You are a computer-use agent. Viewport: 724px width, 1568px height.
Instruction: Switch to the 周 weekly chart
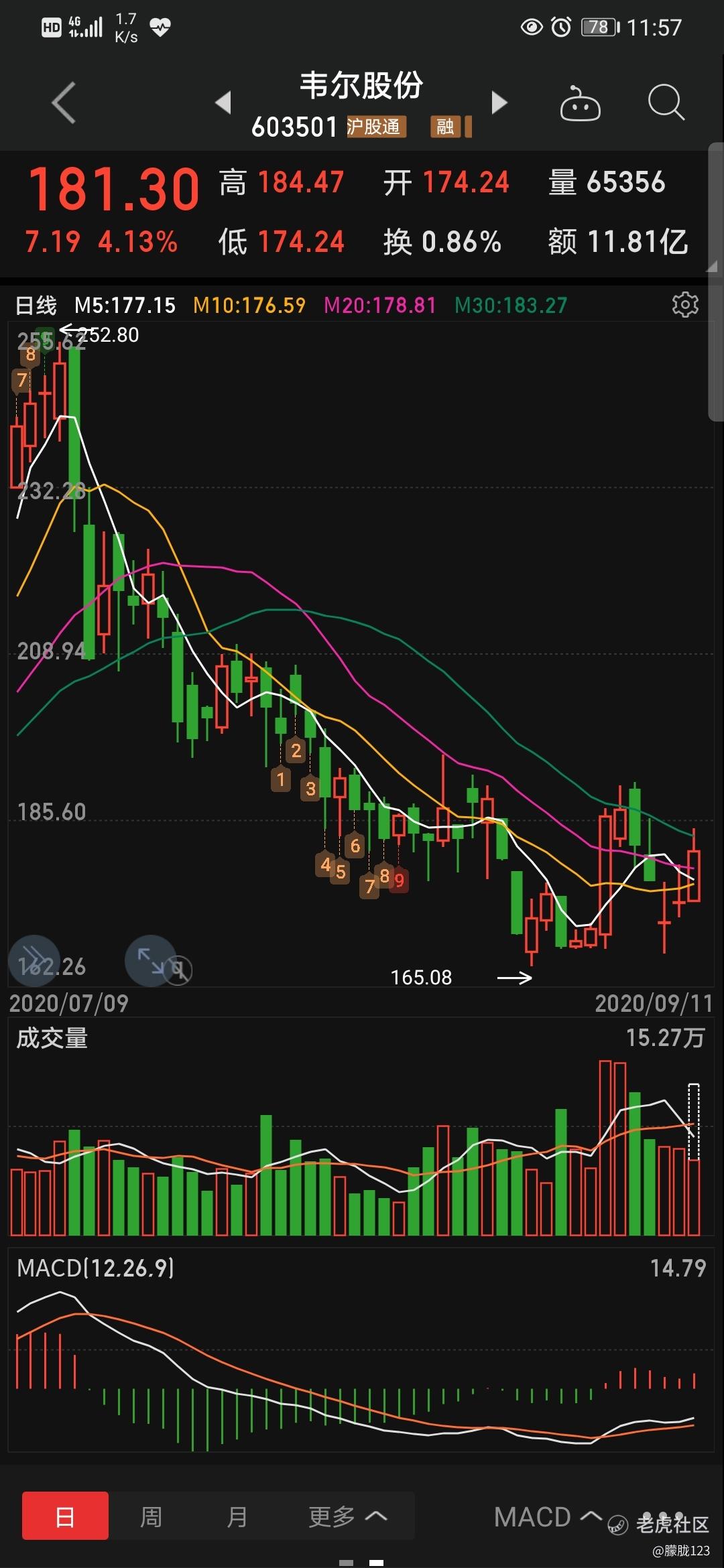tap(151, 1516)
